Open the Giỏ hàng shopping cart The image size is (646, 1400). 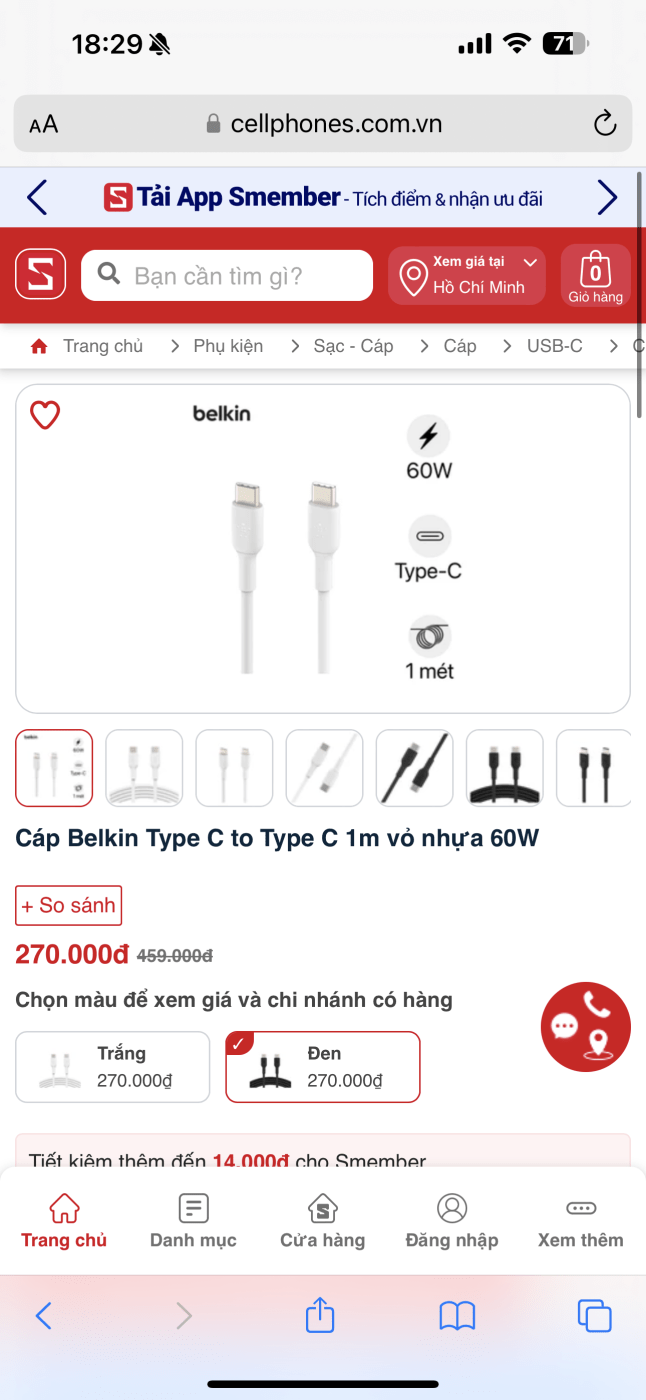click(595, 276)
